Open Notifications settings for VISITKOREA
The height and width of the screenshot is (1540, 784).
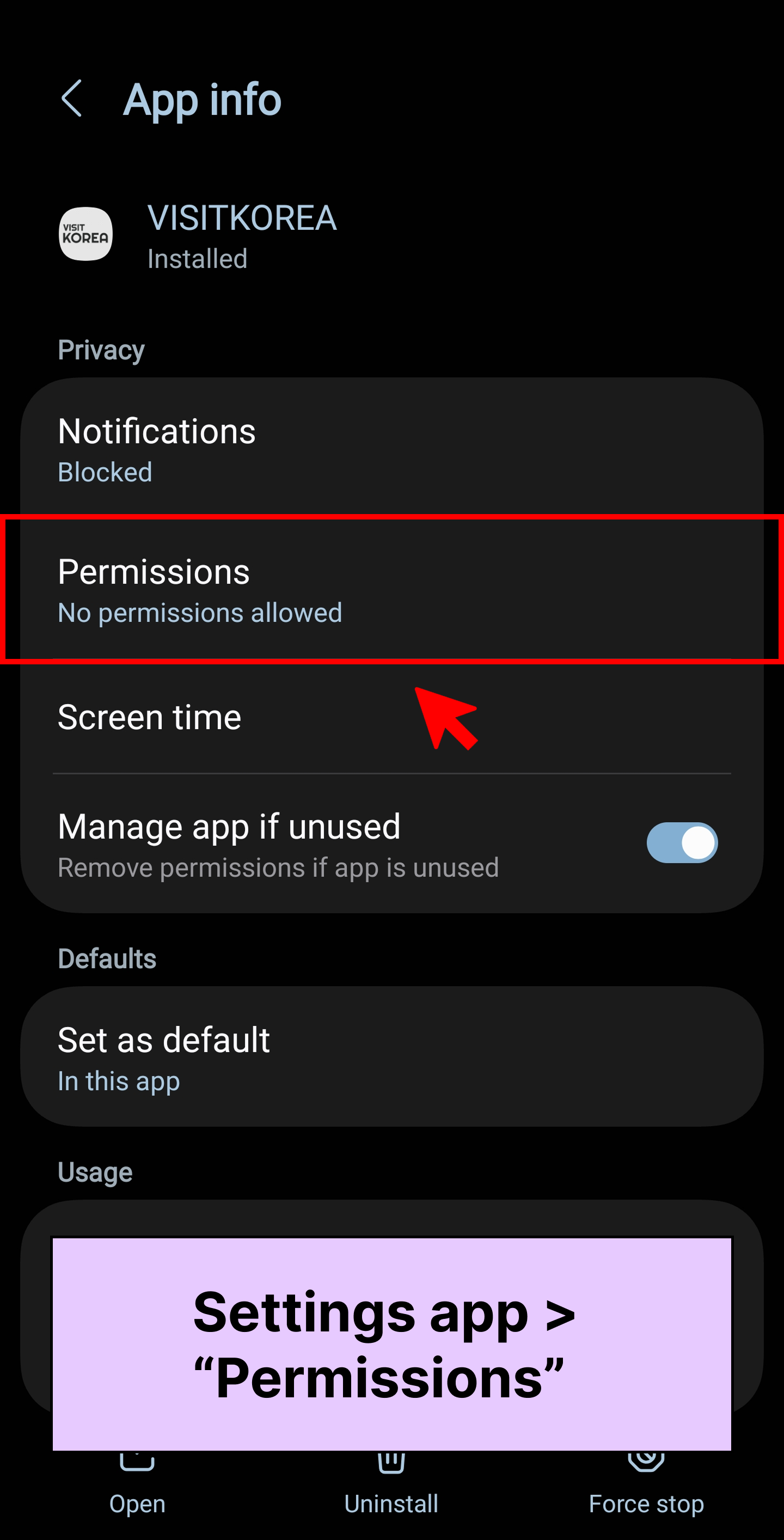coord(391,450)
